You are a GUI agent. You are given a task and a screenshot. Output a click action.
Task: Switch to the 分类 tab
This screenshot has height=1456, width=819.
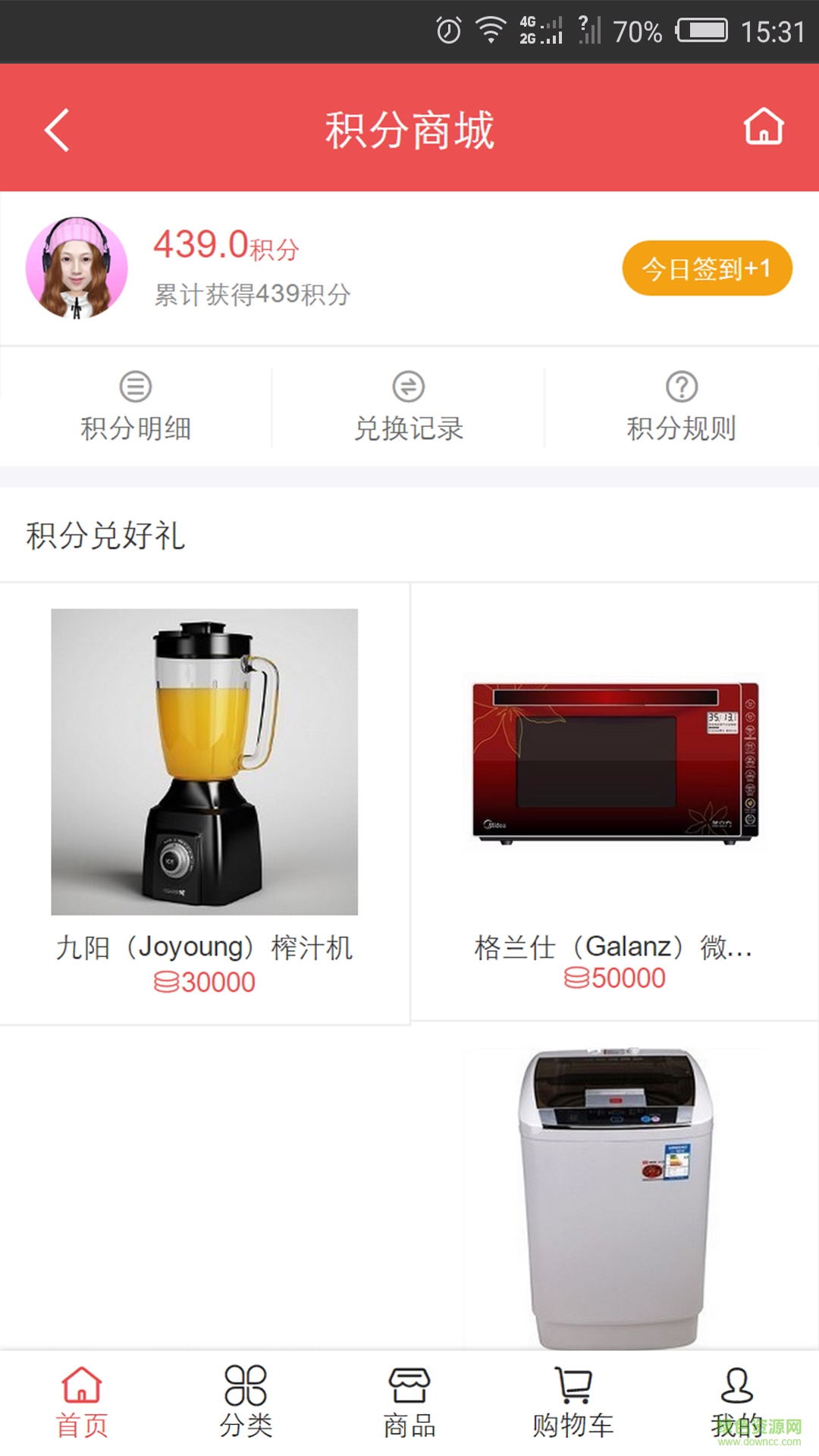click(246, 1403)
